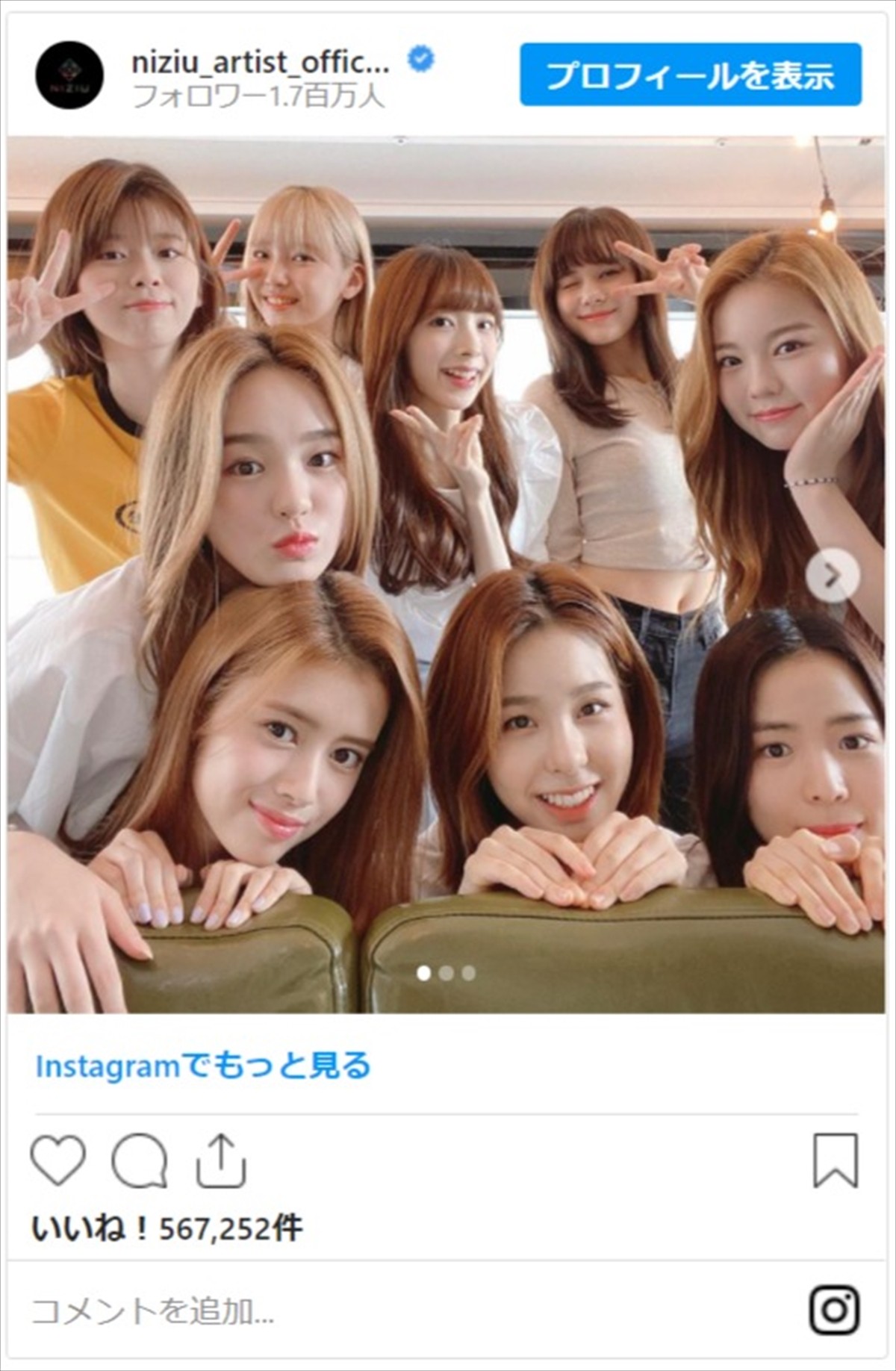This screenshot has width=896, height=1371.
Task: Open the niziu_artist_official profile avatar
Action: 69,75
